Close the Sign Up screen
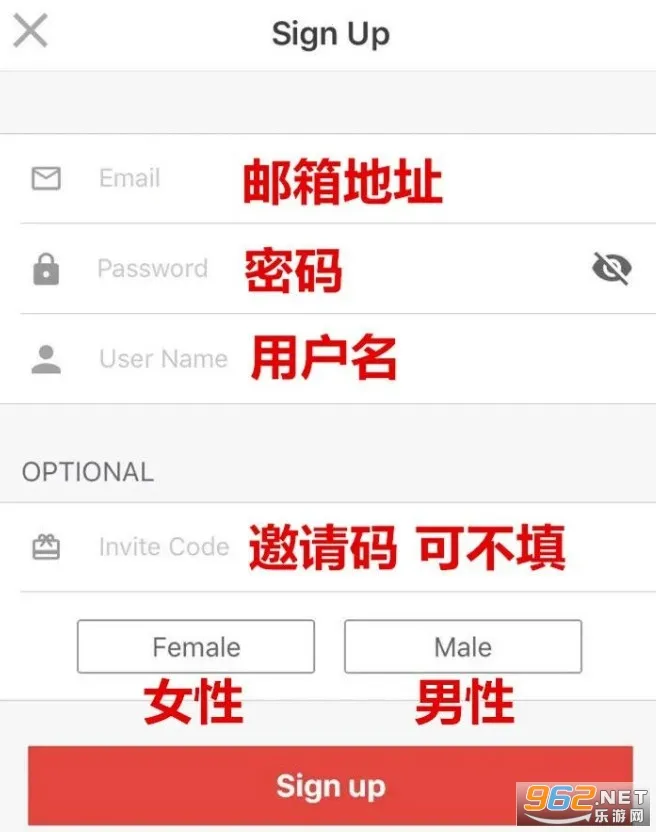The width and height of the screenshot is (656, 832). pyautogui.click(x=30, y=31)
